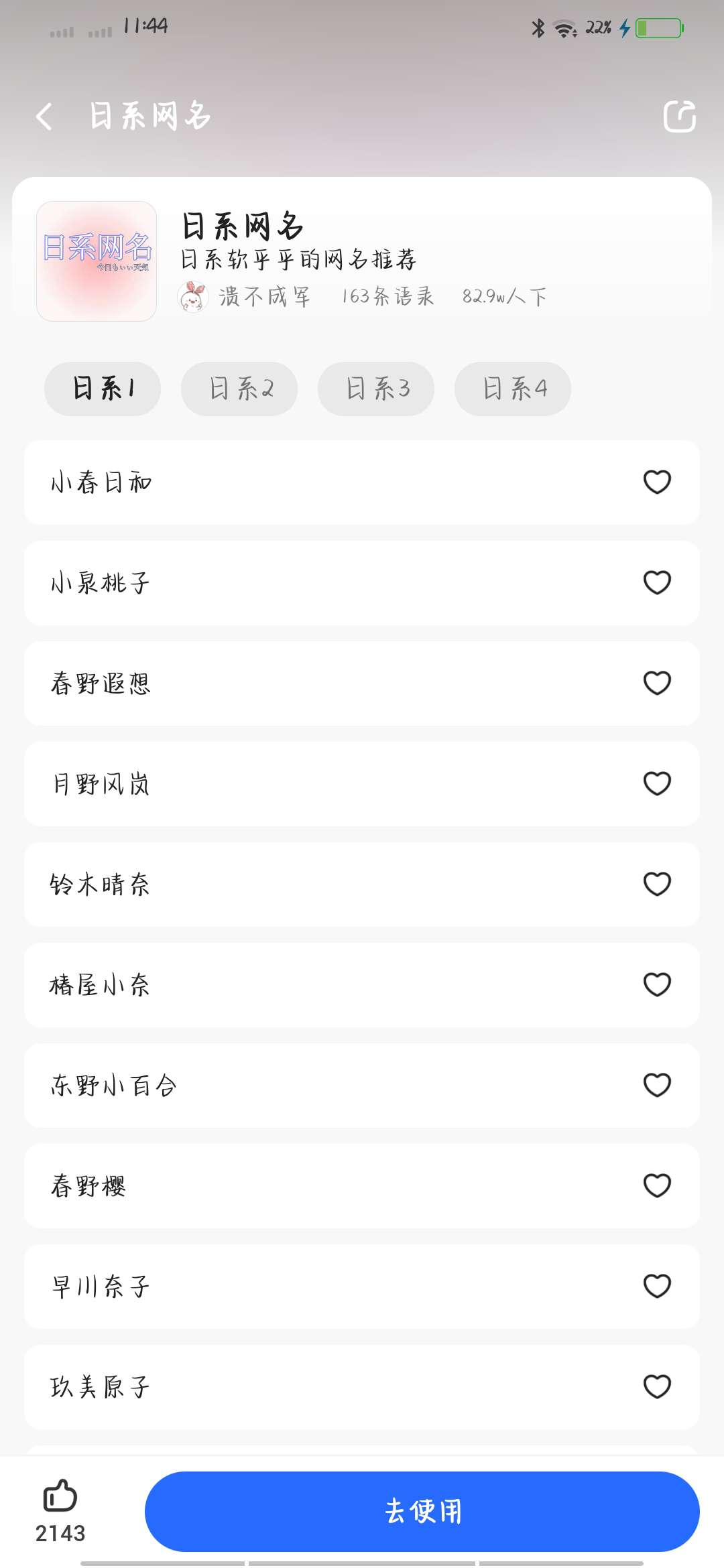The width and height of the screenshot is (724, 1568).
Task: Go back using the top-left arrow
Action: coord(44,117)
